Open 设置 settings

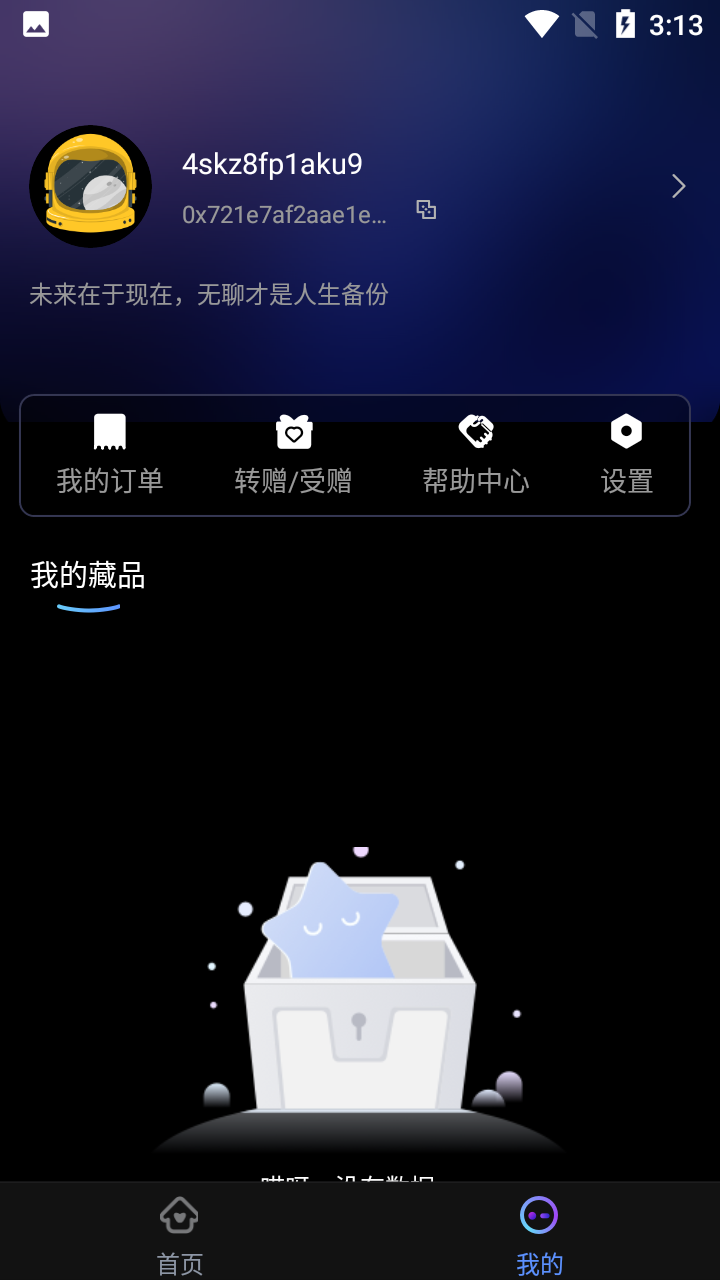pos(627,456)
